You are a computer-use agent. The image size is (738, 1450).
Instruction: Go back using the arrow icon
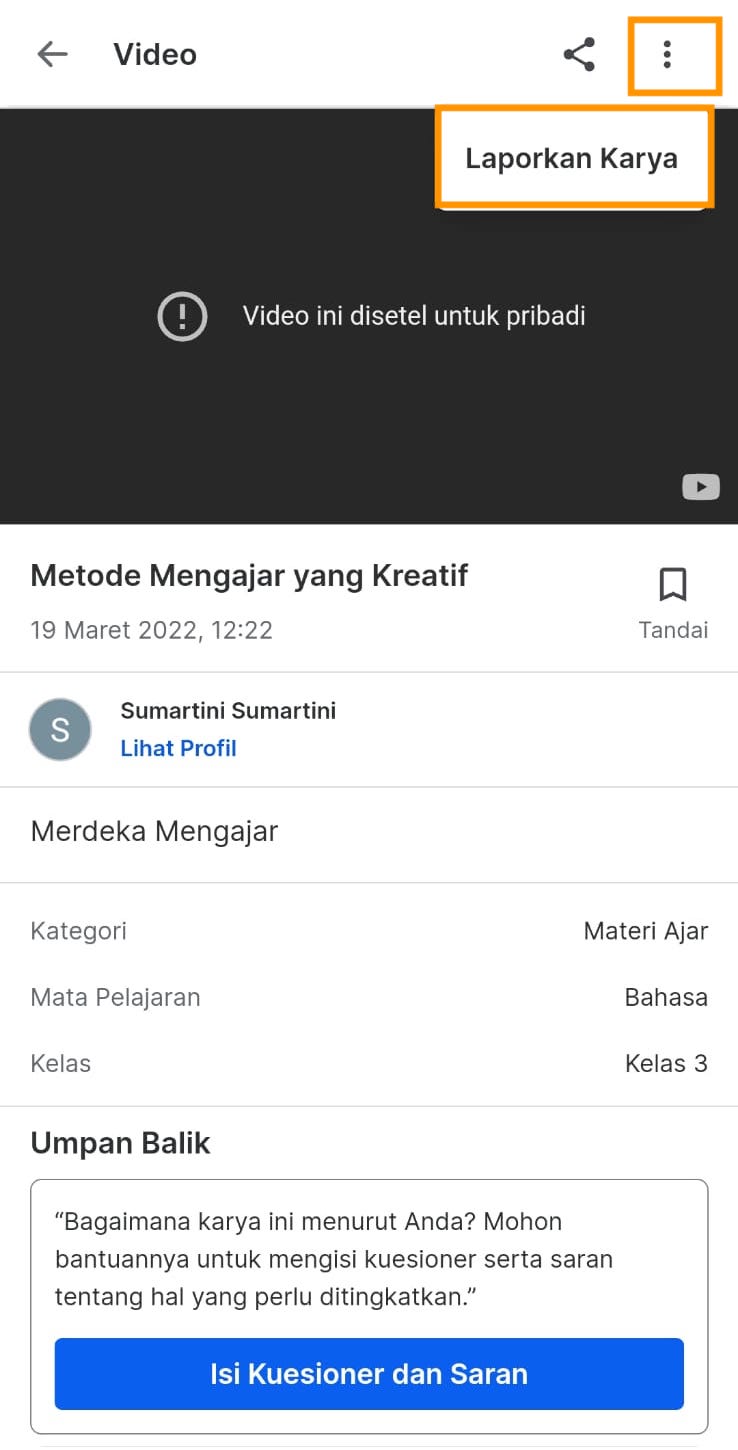coord(52,54)
